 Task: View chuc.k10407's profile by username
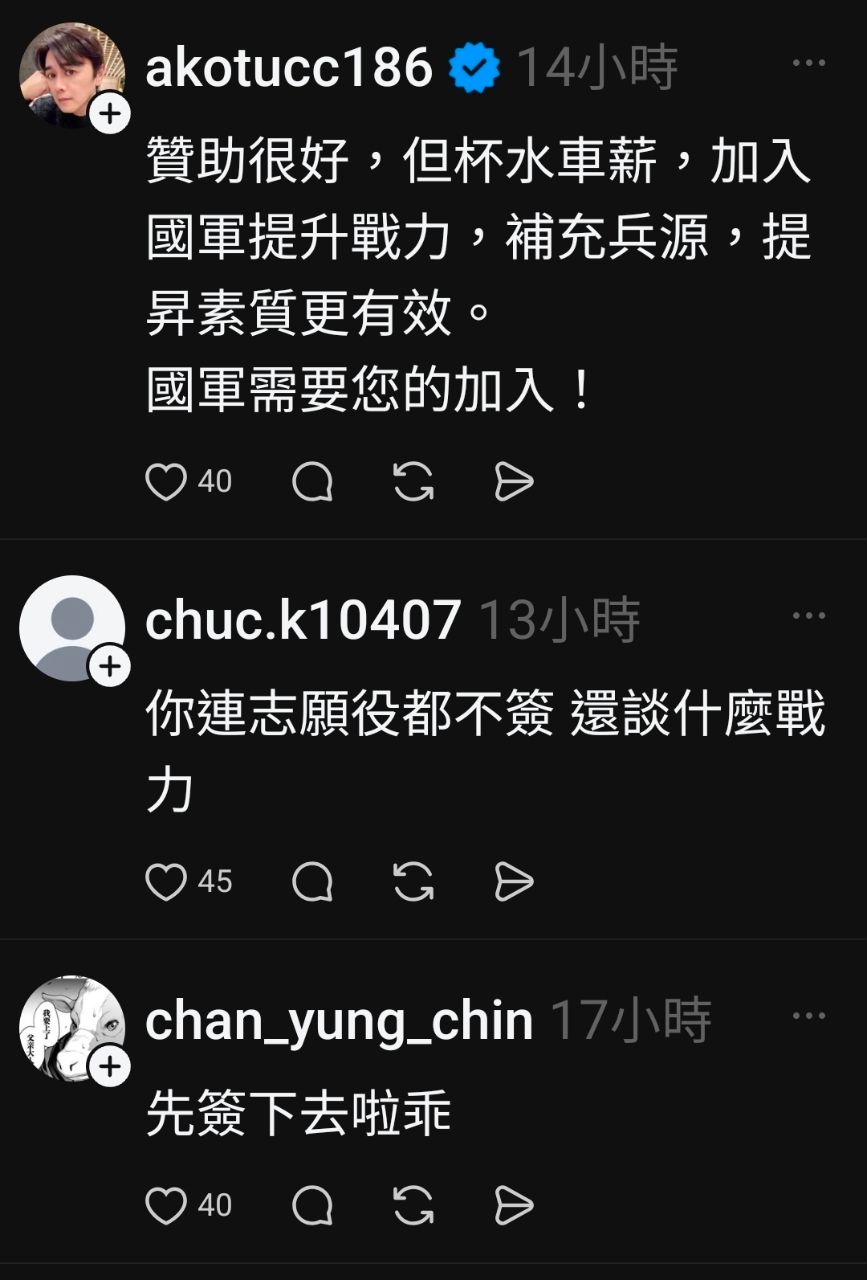303,620
